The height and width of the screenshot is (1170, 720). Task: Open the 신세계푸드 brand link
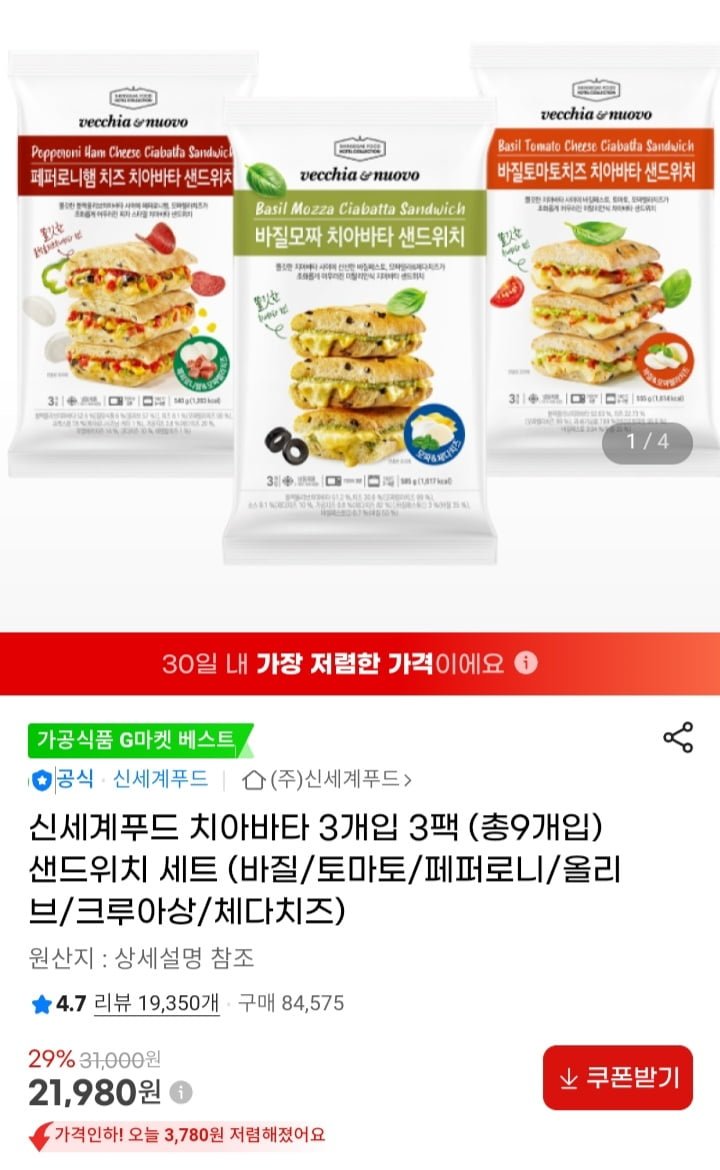(160, 779)
